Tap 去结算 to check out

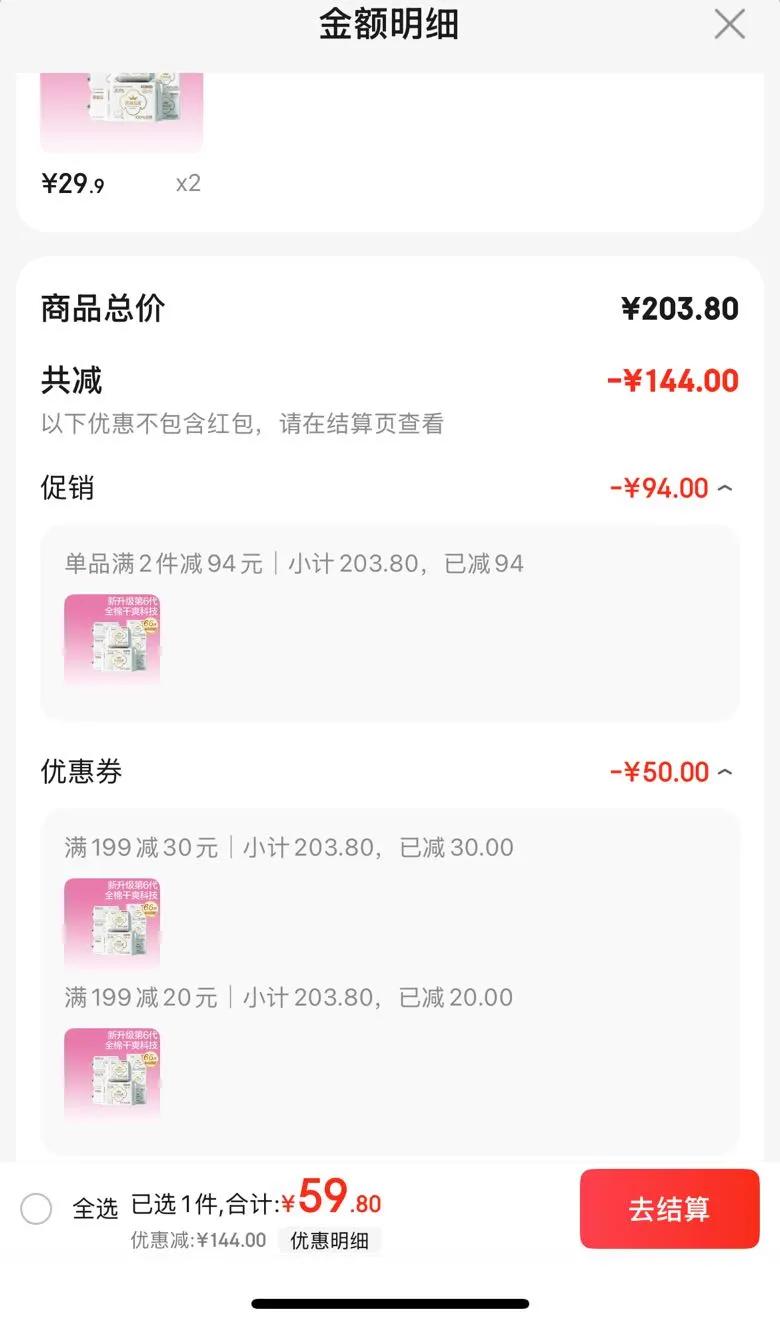669,1208
